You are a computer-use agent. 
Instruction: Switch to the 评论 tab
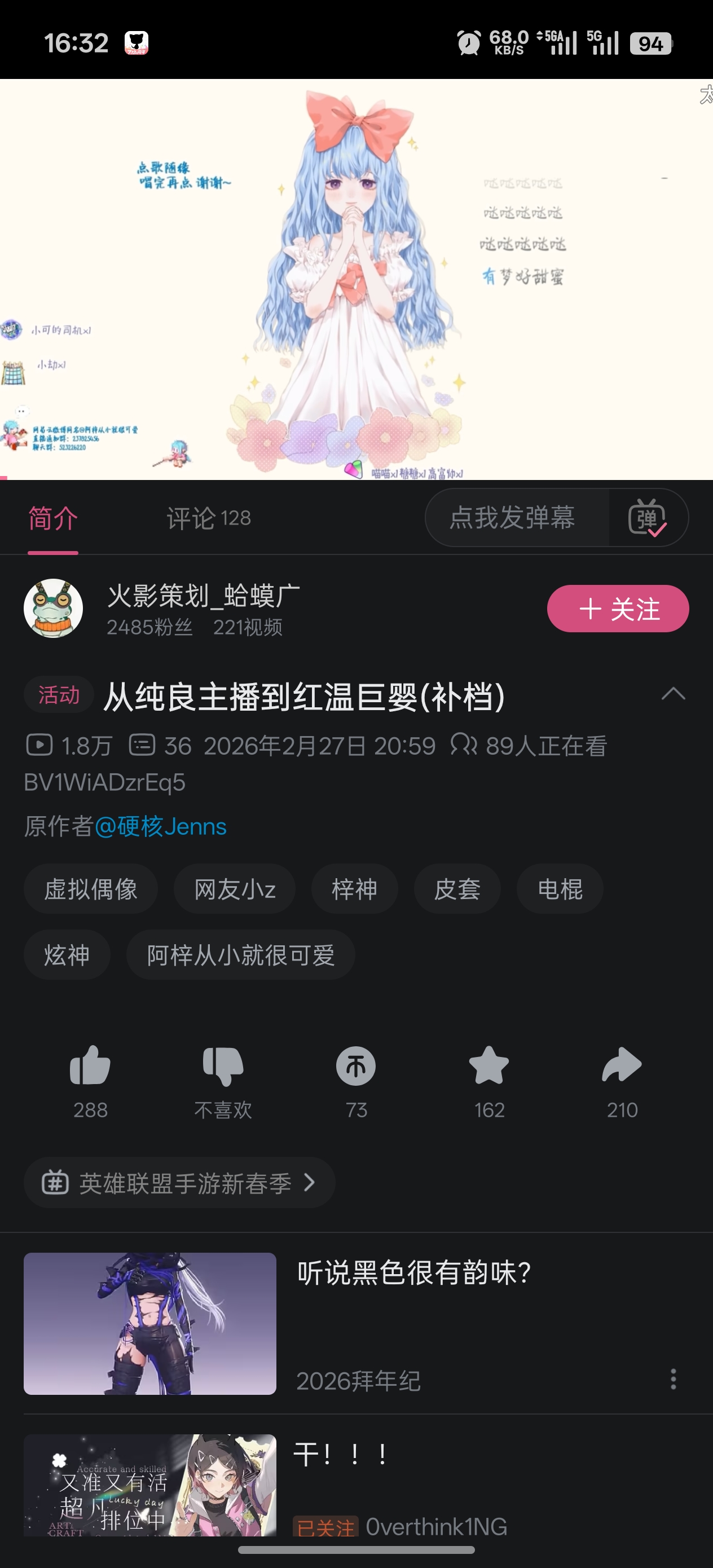click(x=208, y=518)
